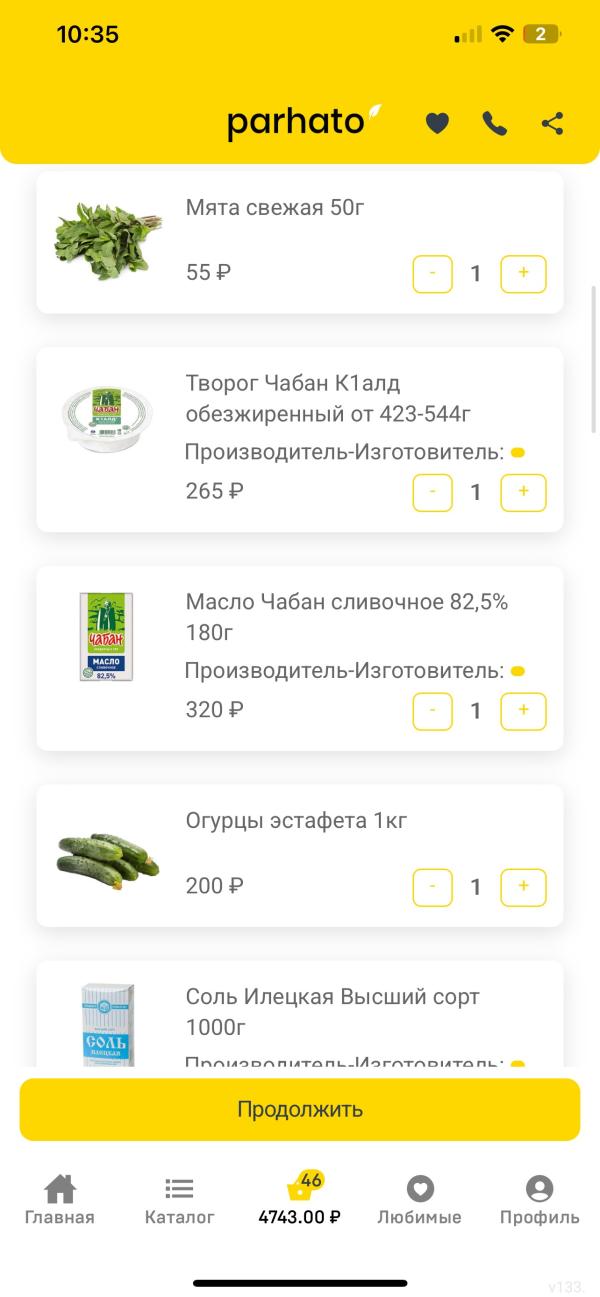Reduce quantity of Творог Чабан
The height and width of the screenshot is (1297, 600).
pyautogui.click(x=433, y=492)
